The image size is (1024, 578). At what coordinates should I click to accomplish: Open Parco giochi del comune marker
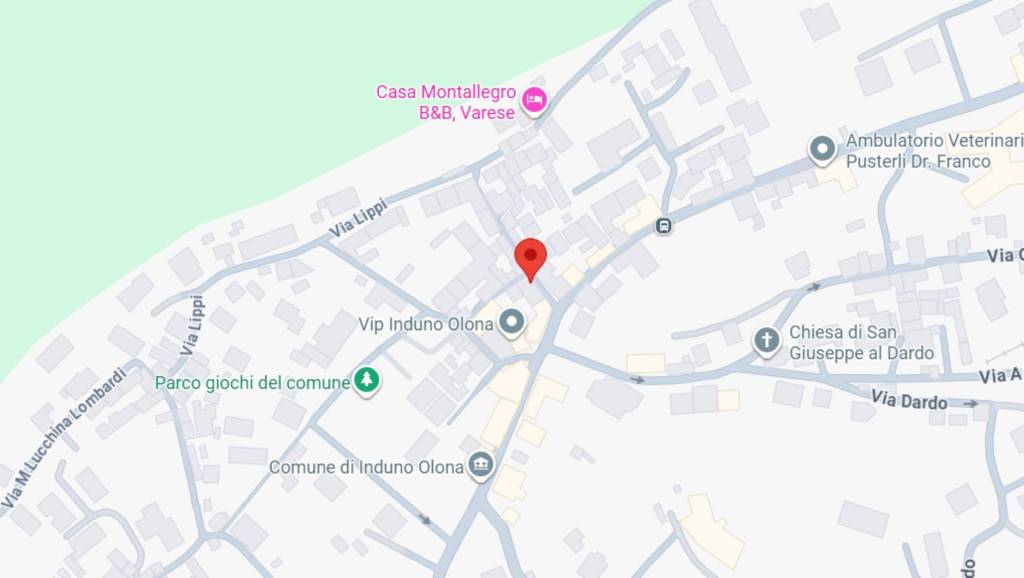(367, 381)
